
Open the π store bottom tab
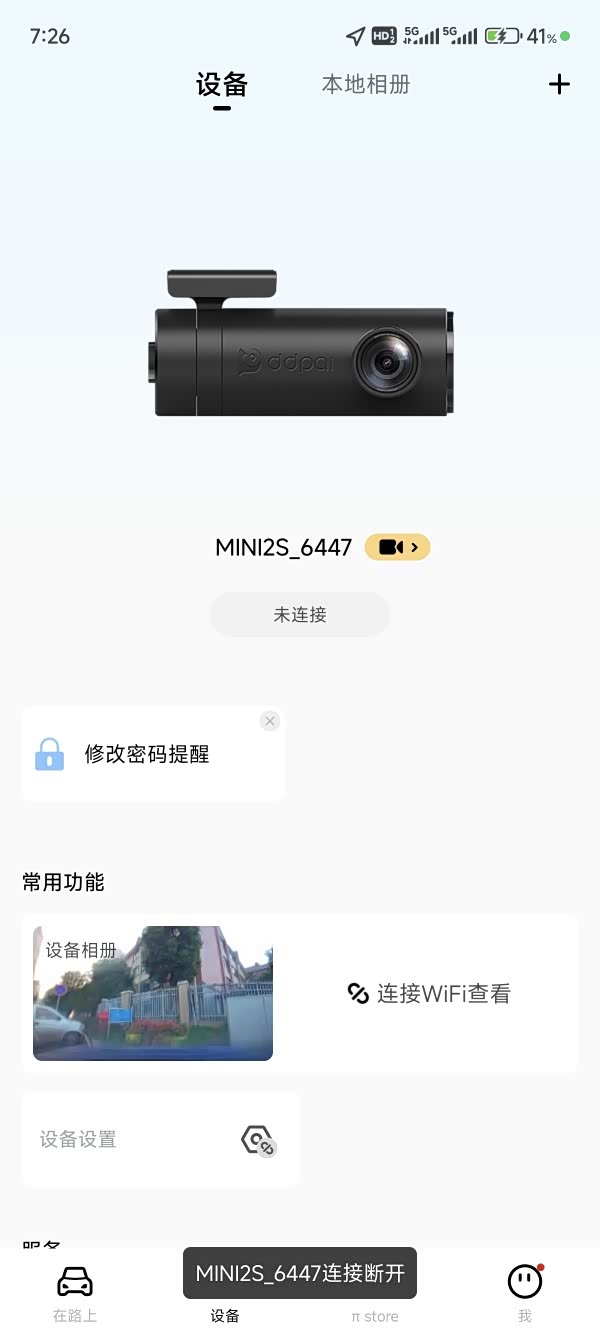click(375, 1314)
